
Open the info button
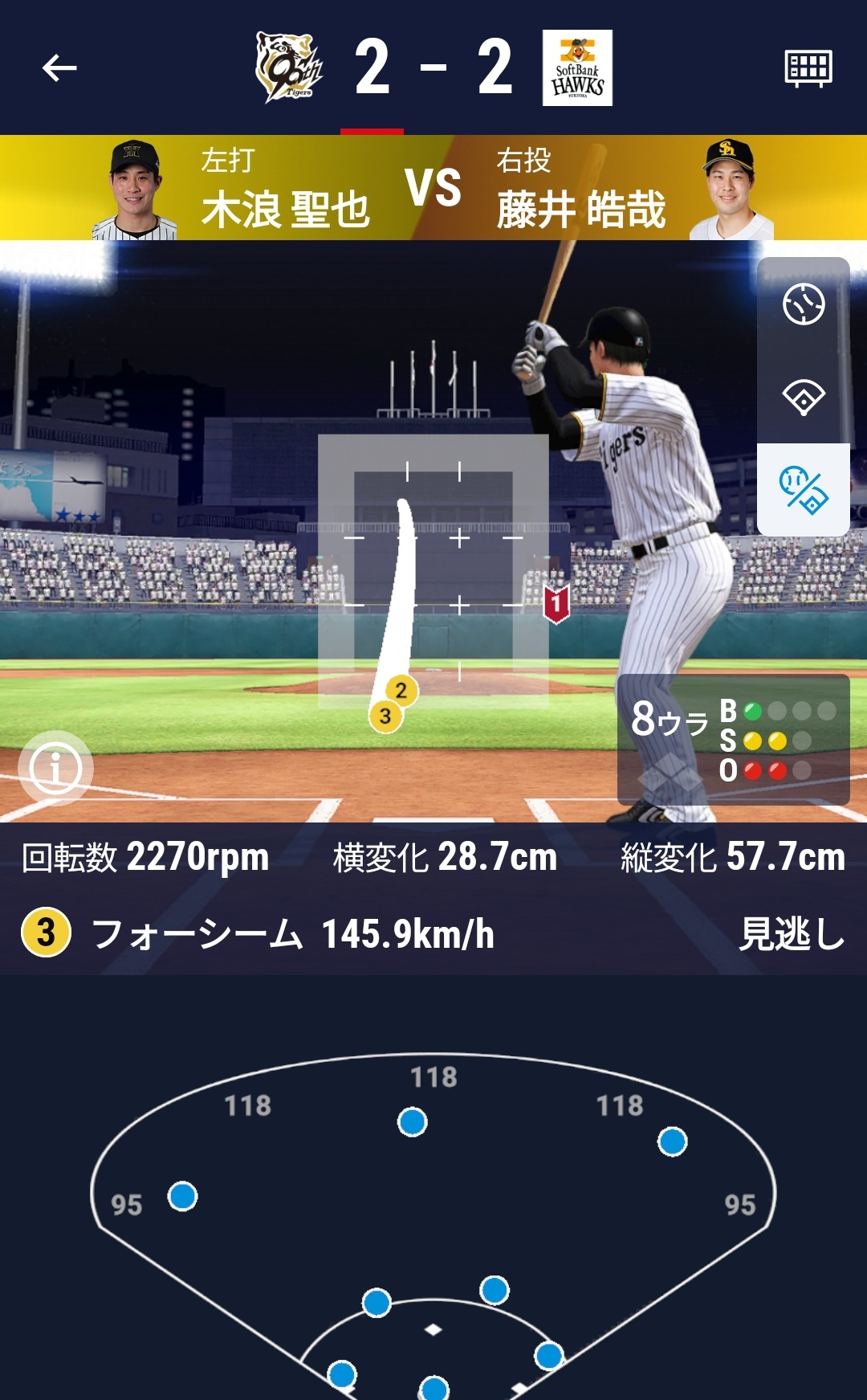click(55, 768)
